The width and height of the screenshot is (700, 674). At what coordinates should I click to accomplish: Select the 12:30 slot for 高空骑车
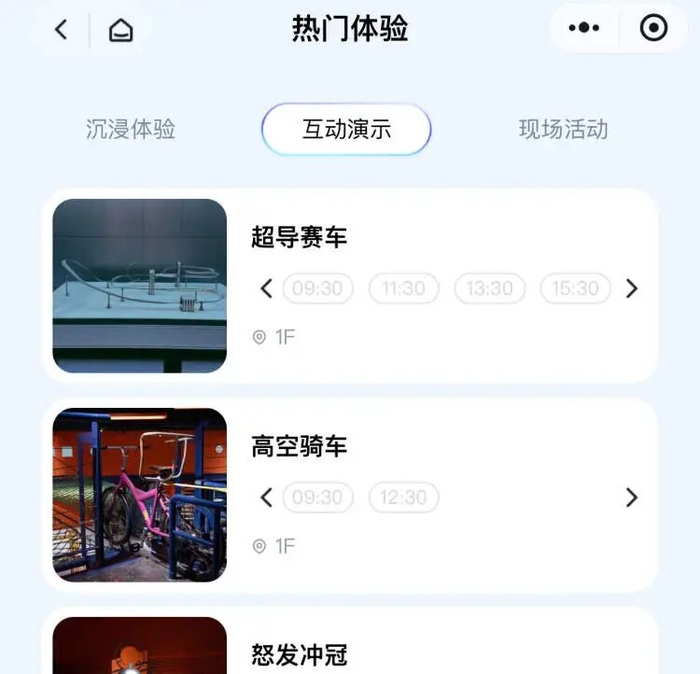click(x=404, y=497)
